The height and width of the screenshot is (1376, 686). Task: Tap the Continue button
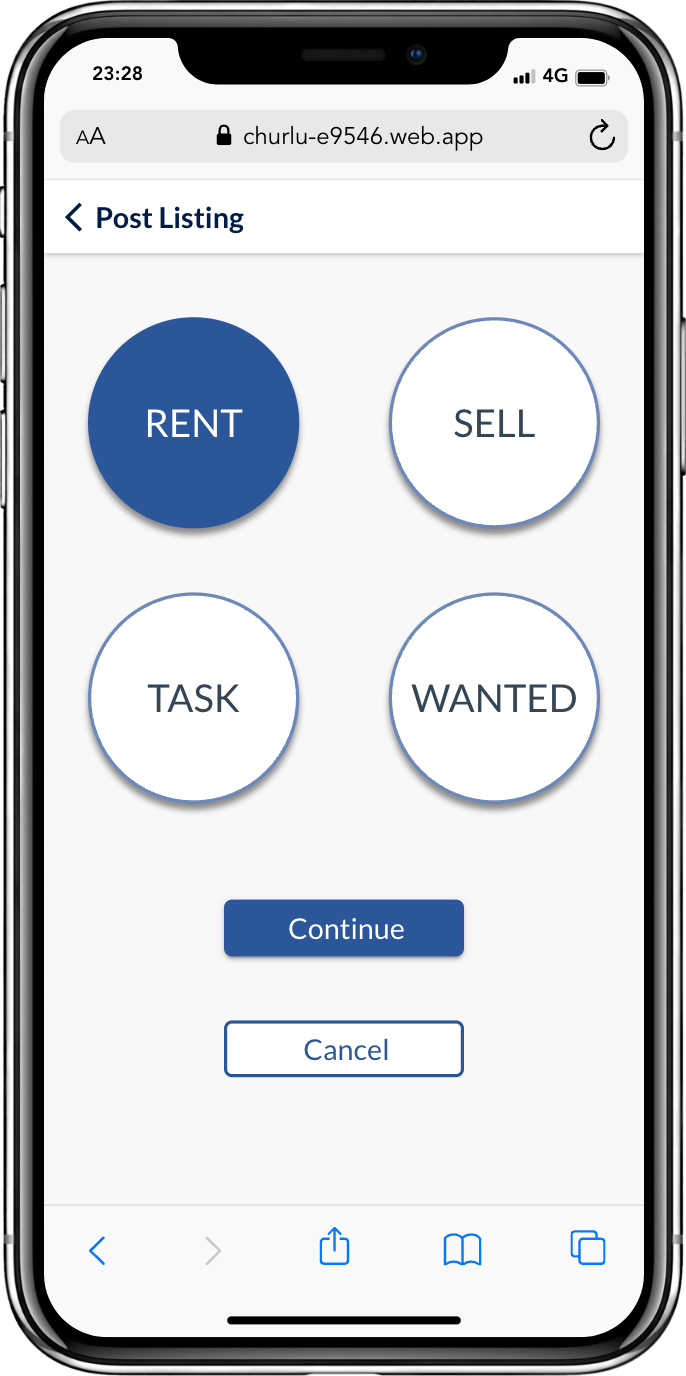pos(344,928)
